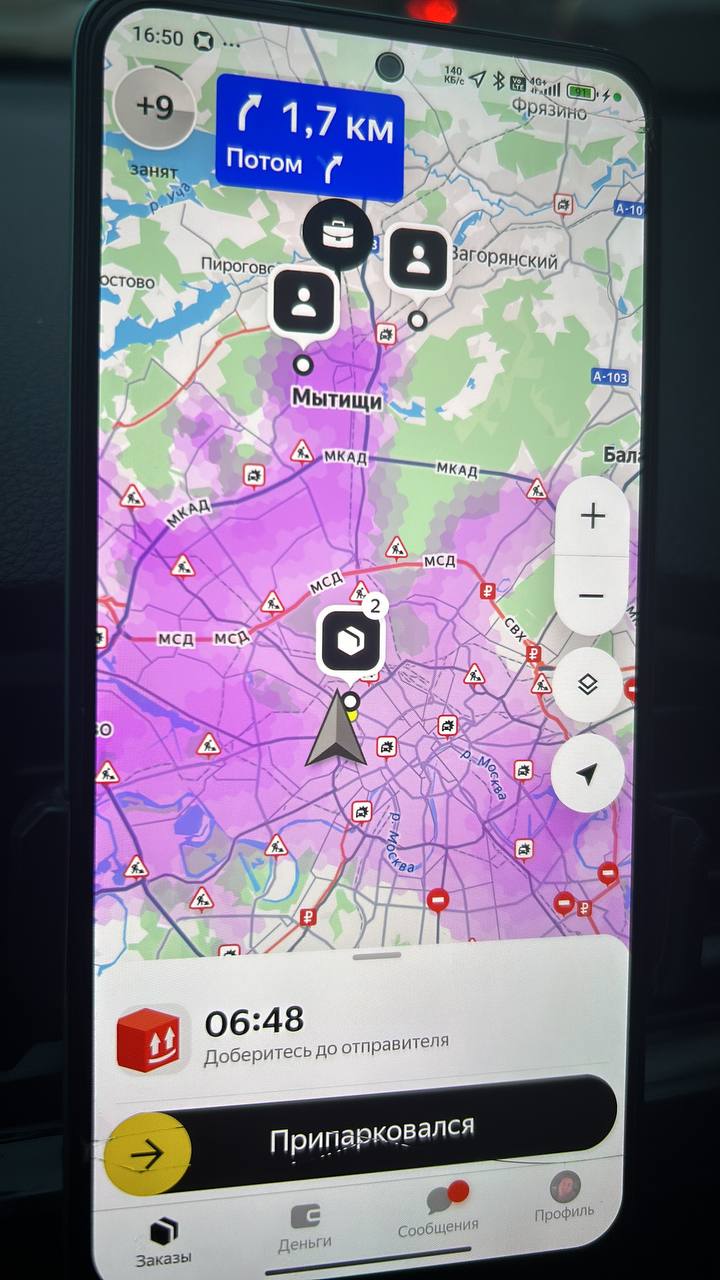
Task: Zoom out on the map
Action: pos(591,597)
